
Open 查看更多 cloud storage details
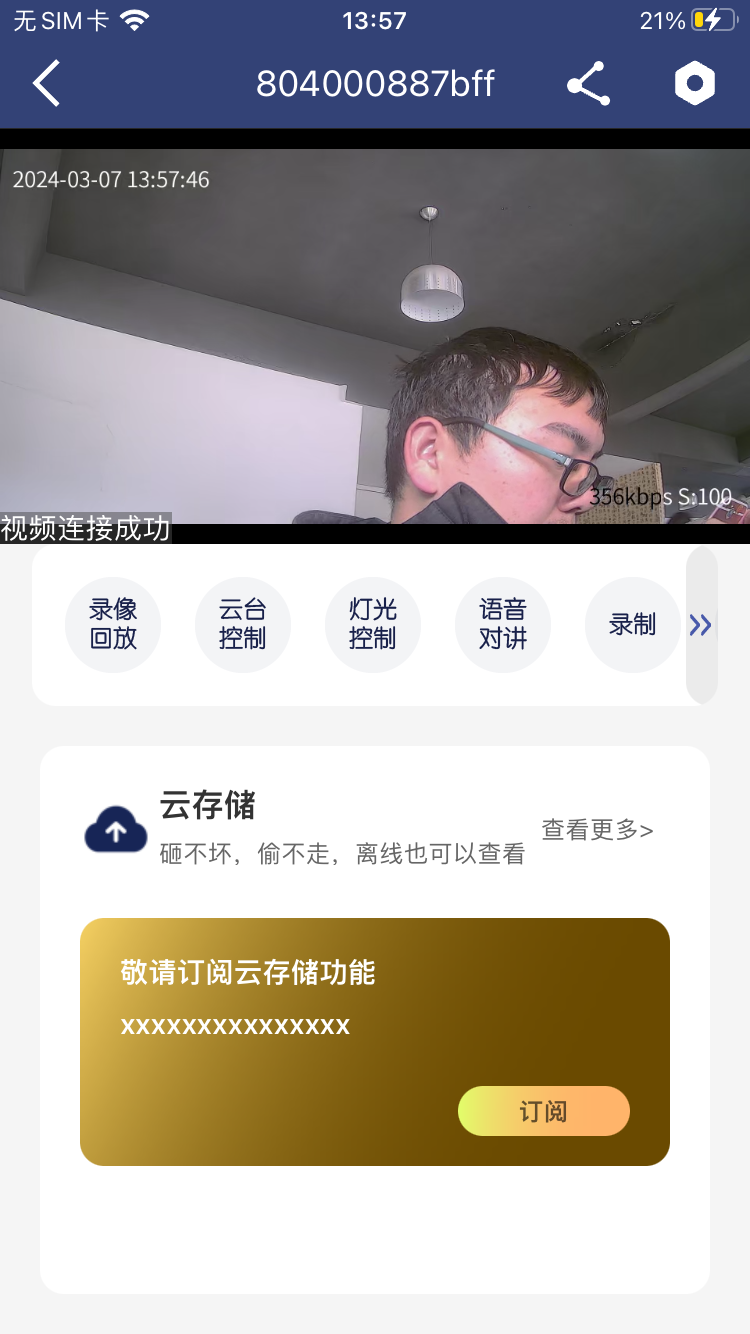(x=596, y=829)
